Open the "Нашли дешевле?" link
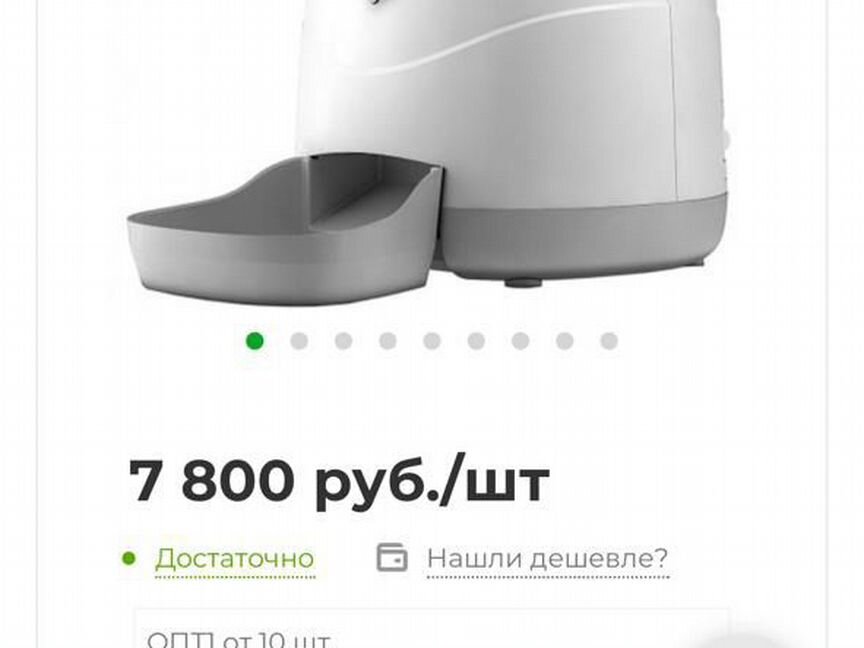 coord(547,558)
